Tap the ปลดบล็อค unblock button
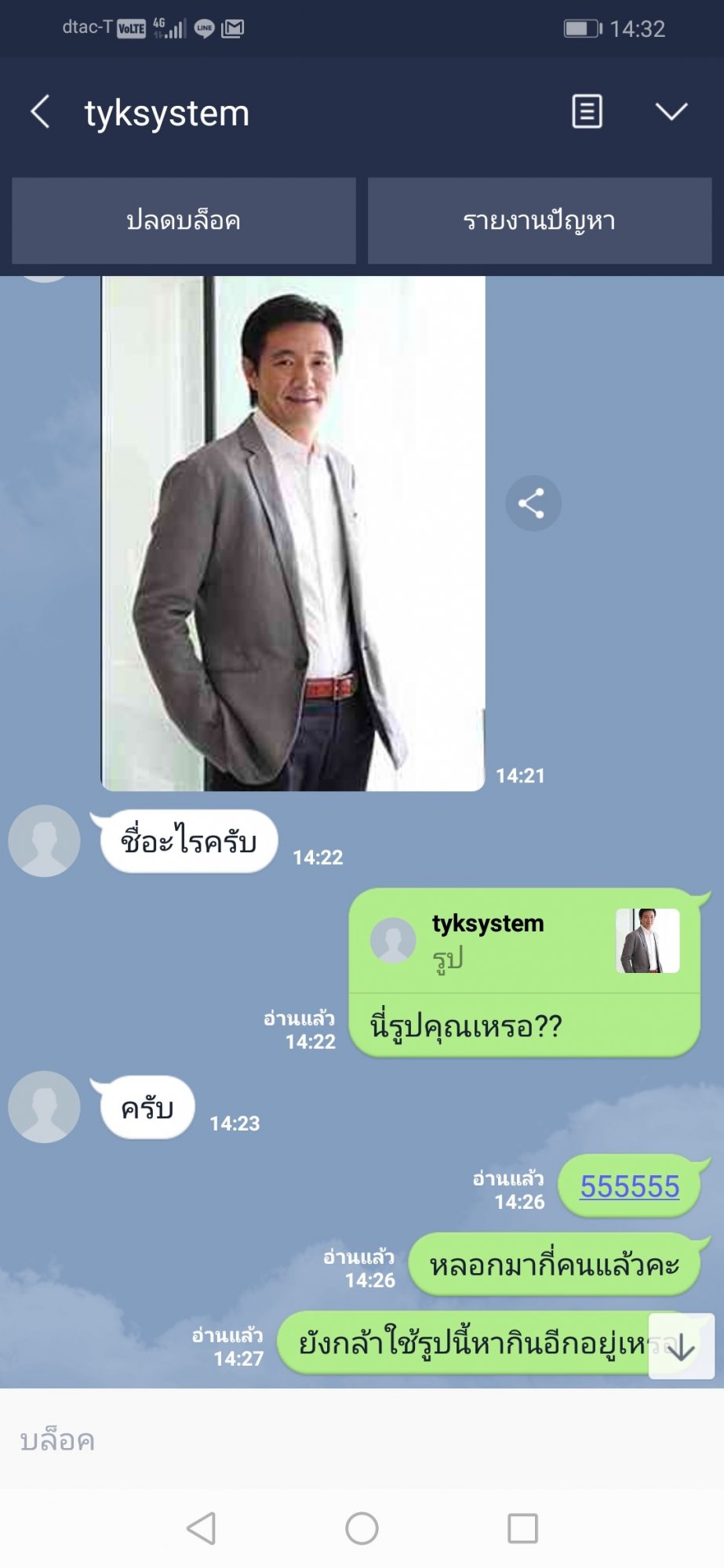The image size is (724, 1568). [x=184, y=220]
